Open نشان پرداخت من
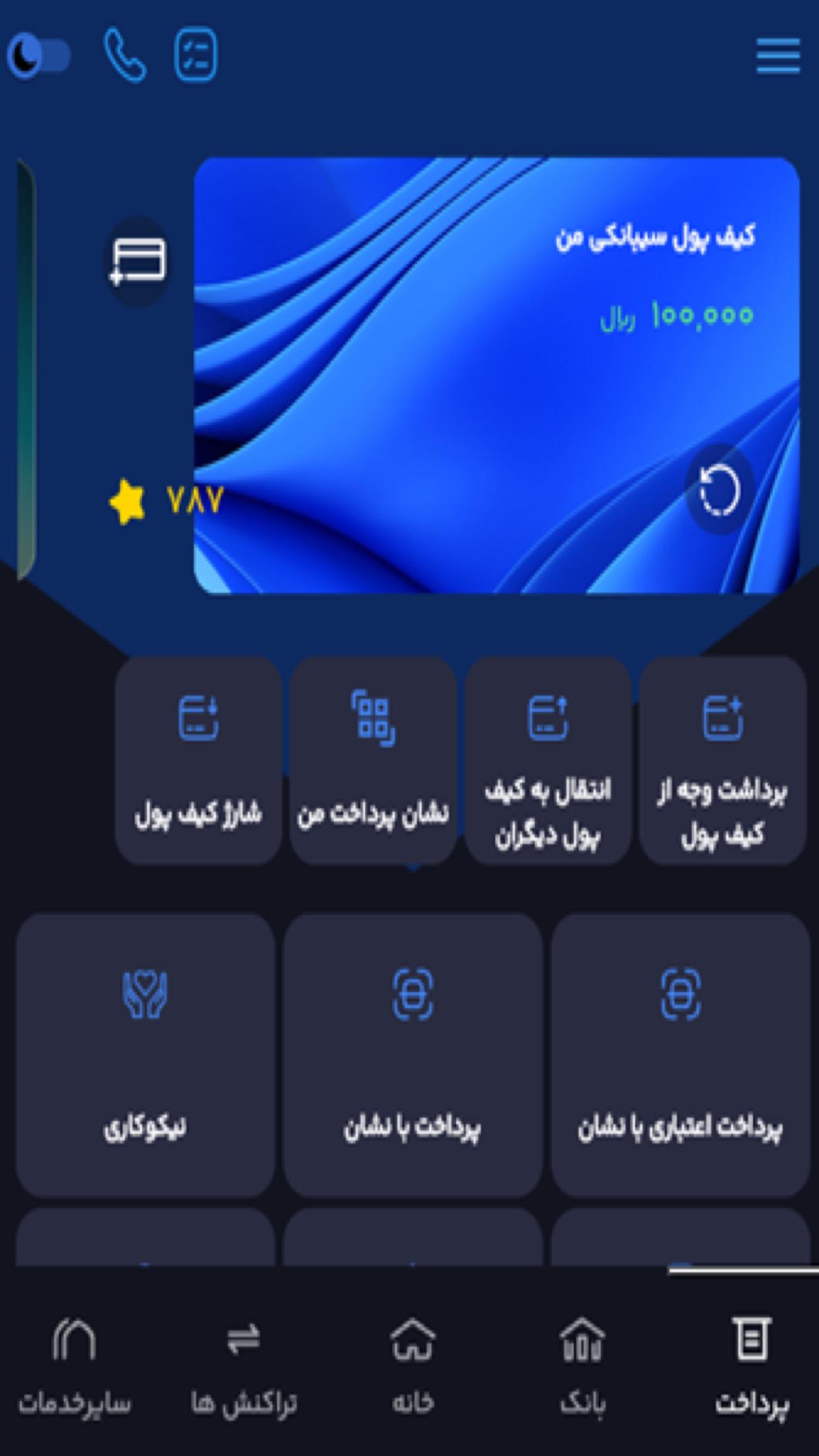The width and height of the screenshot is (819, 1456). [373, 760]
